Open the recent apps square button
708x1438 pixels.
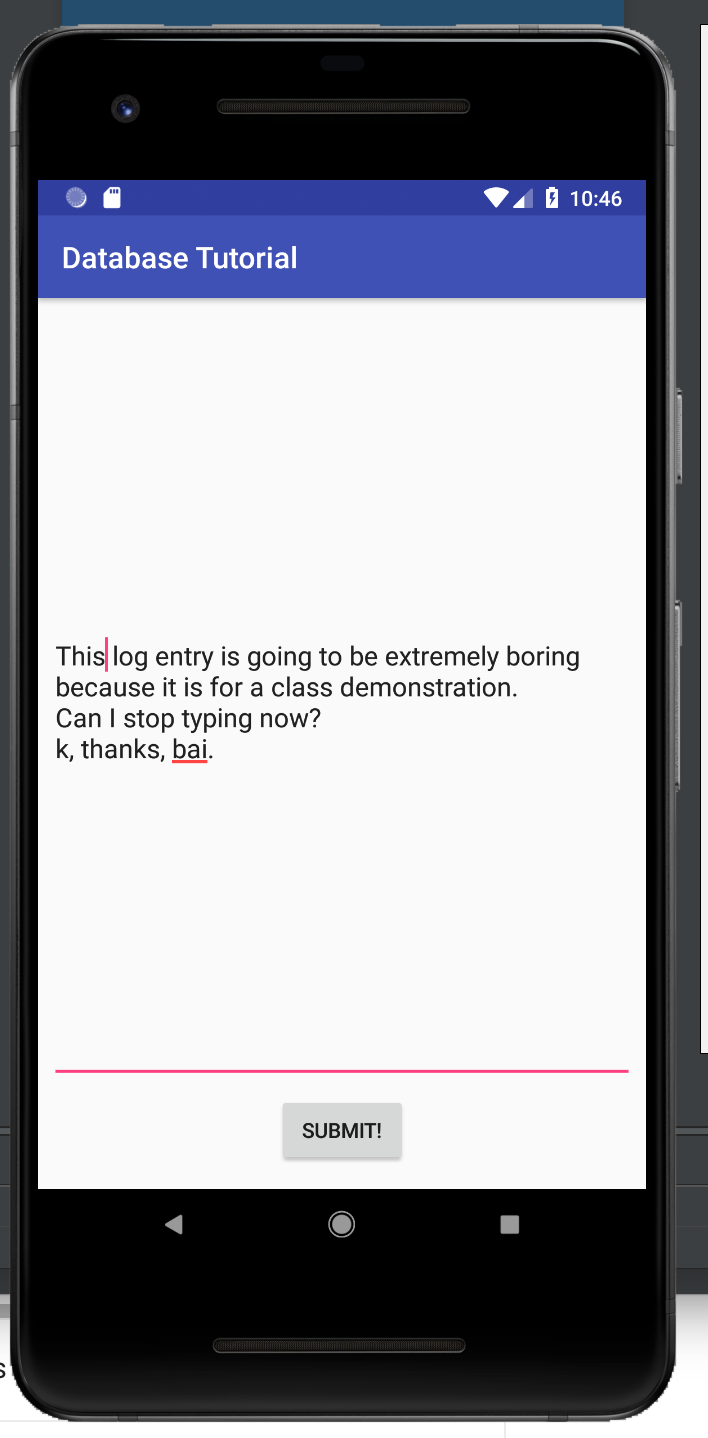click(x=510, y=1224)
